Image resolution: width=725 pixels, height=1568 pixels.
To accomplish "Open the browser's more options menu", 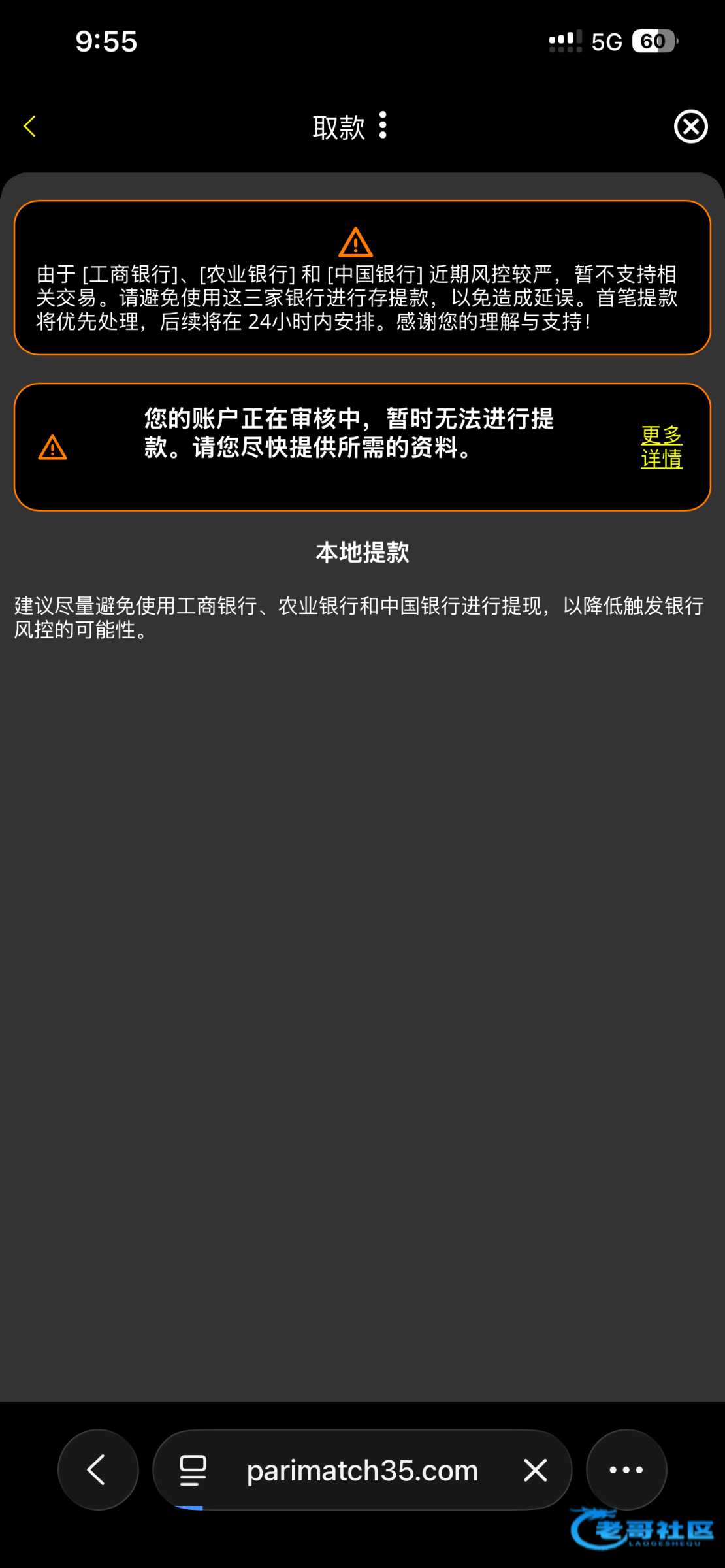I will pos(626,1470).
